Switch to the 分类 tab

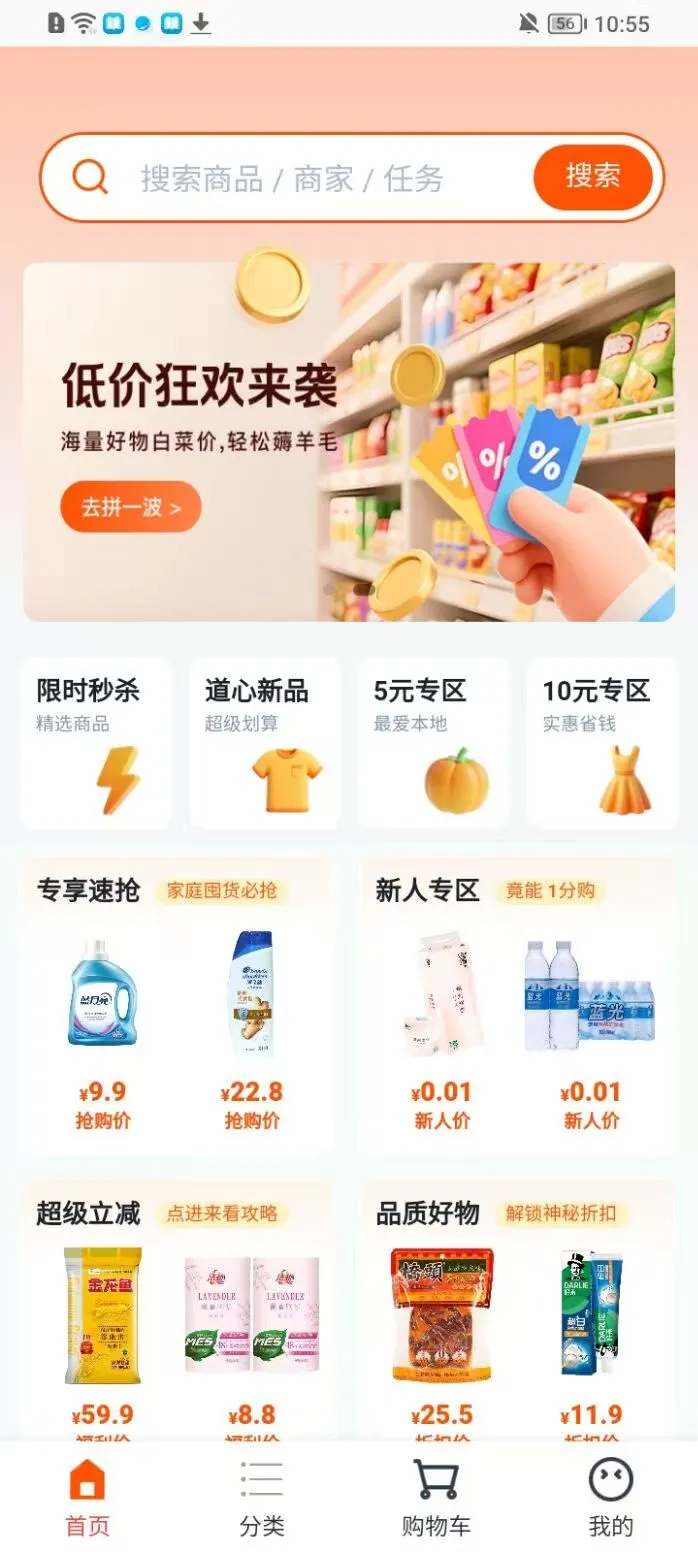point(262,1497)
